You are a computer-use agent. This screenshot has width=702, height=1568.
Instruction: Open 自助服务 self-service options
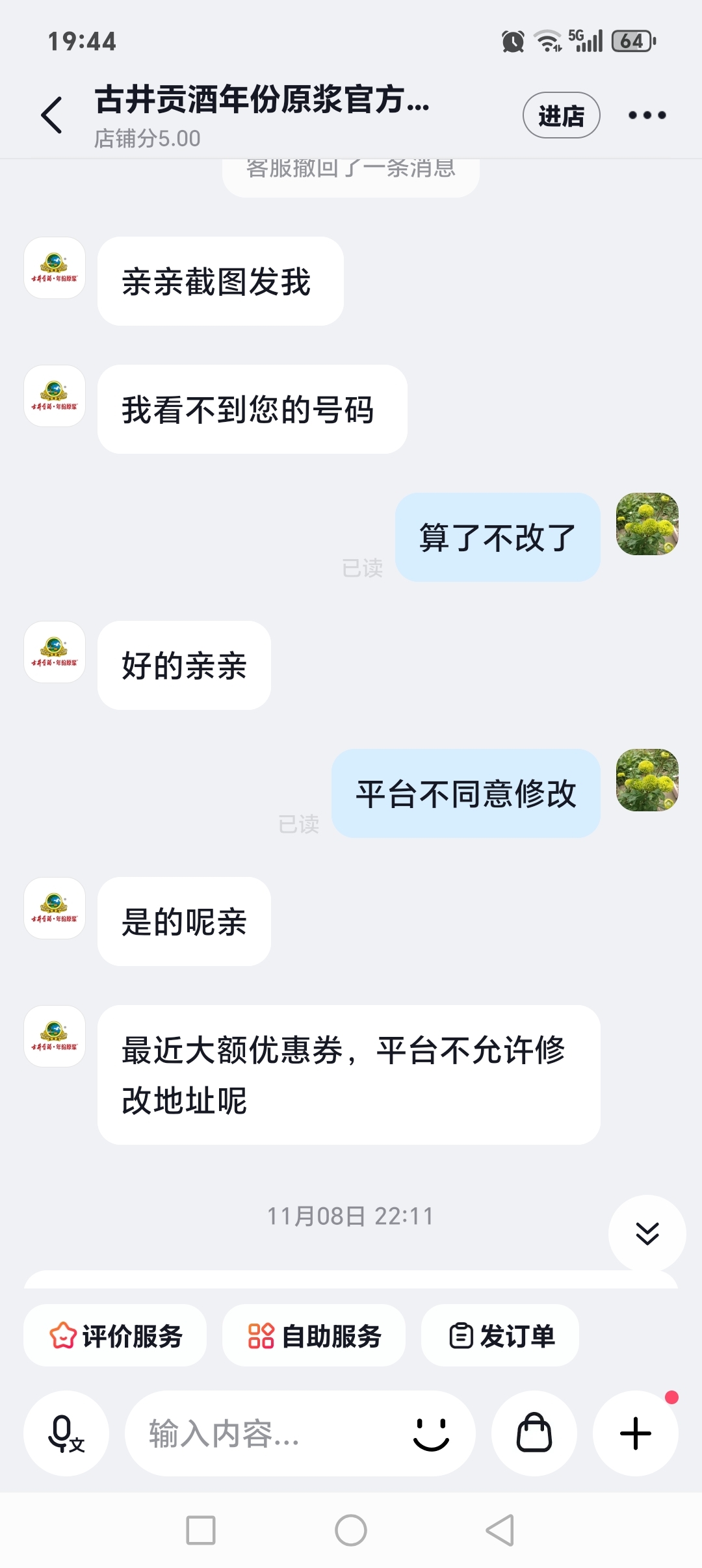coord(314,1336)
